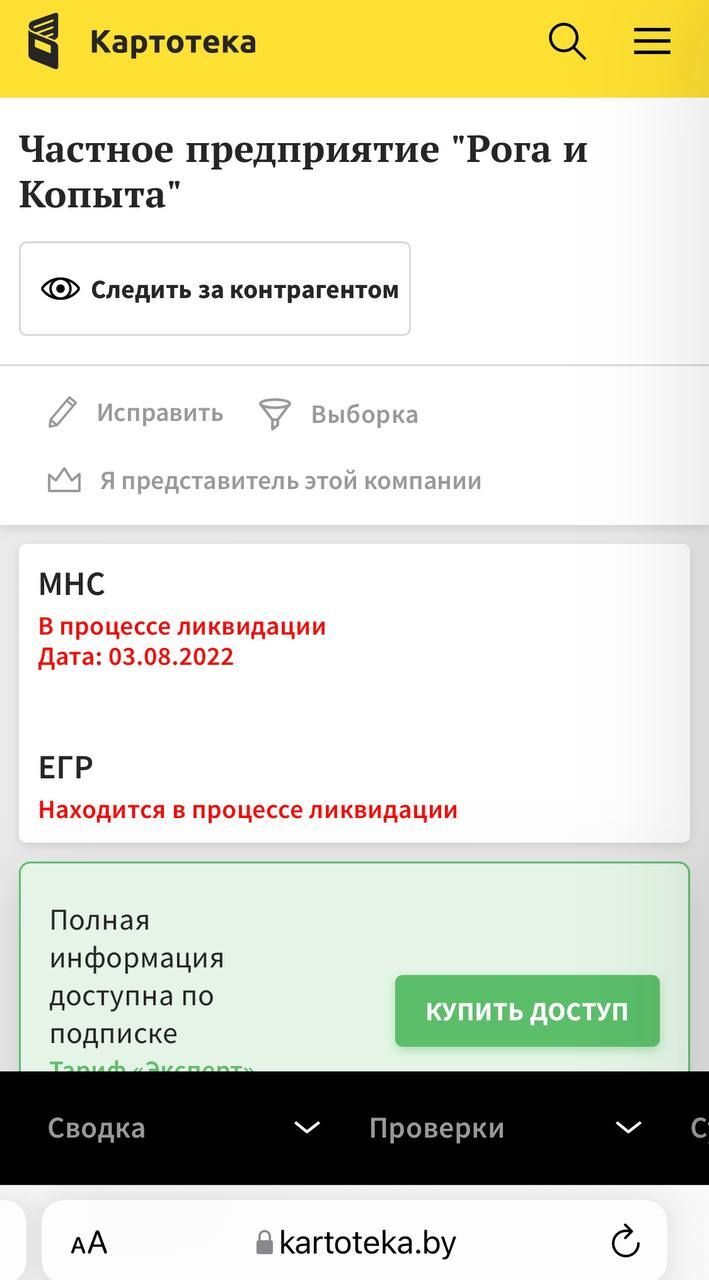Tap the КУПИТЬ ДОСТУП button
The height and width of the screenshot is (1280, 709).
coord(527,1011)
